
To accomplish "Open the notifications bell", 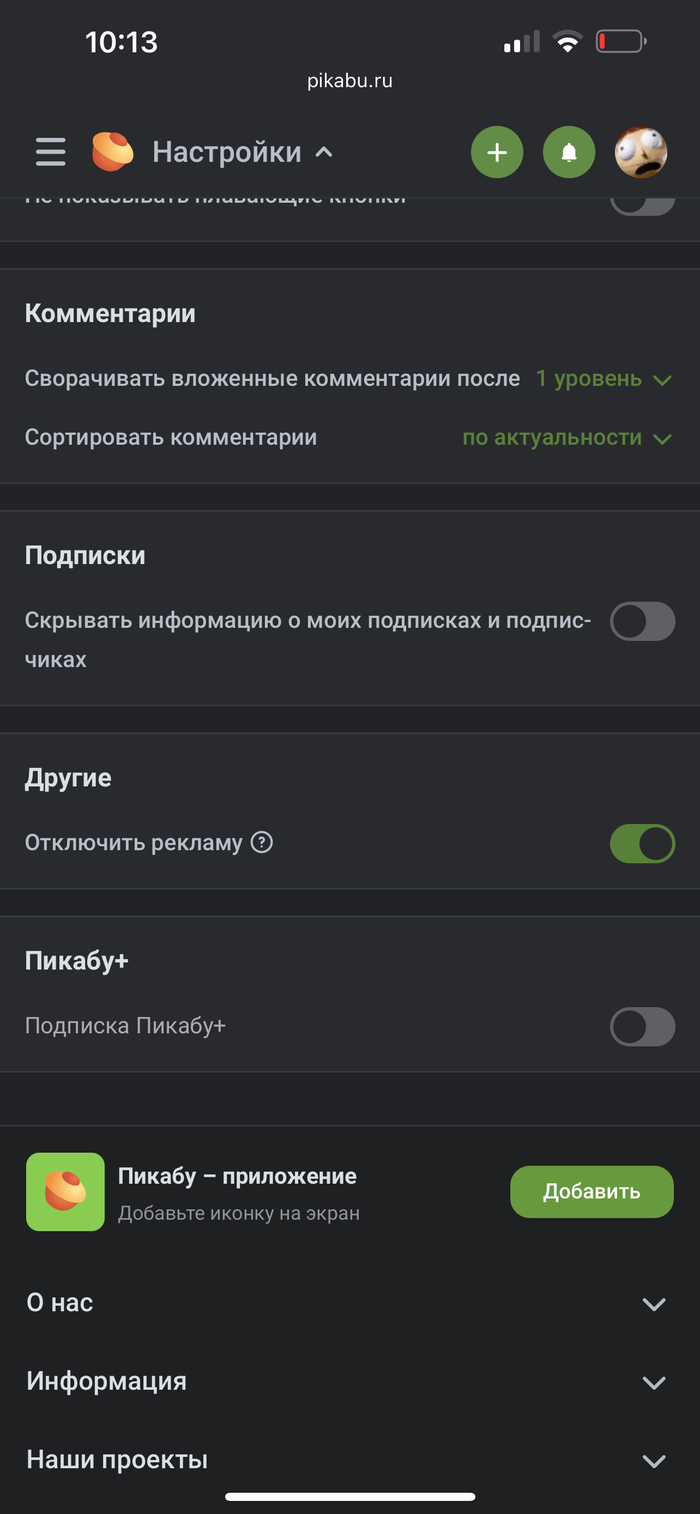I will point(569,152).
